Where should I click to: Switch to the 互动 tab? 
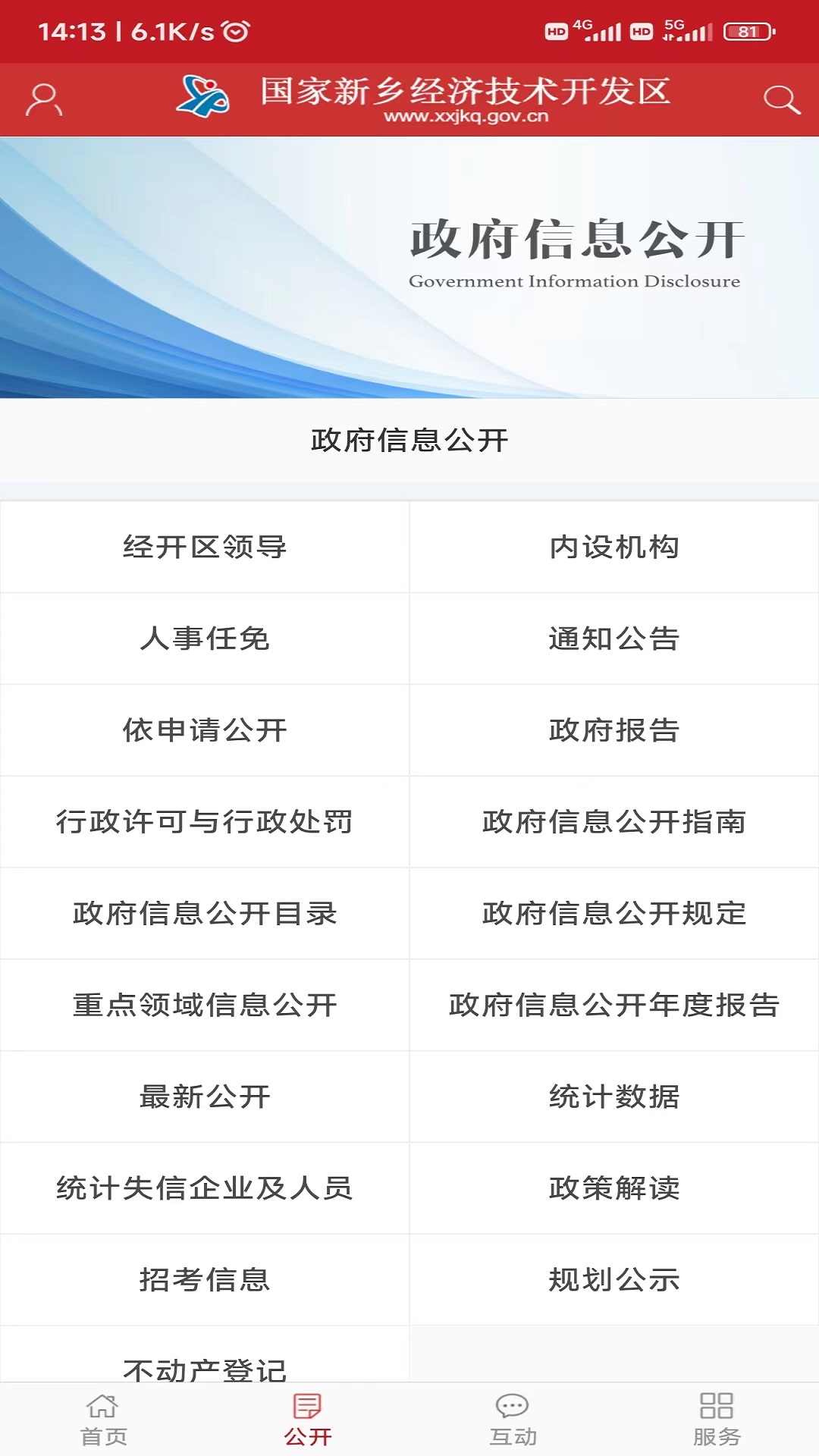[x=513, y=1420]
